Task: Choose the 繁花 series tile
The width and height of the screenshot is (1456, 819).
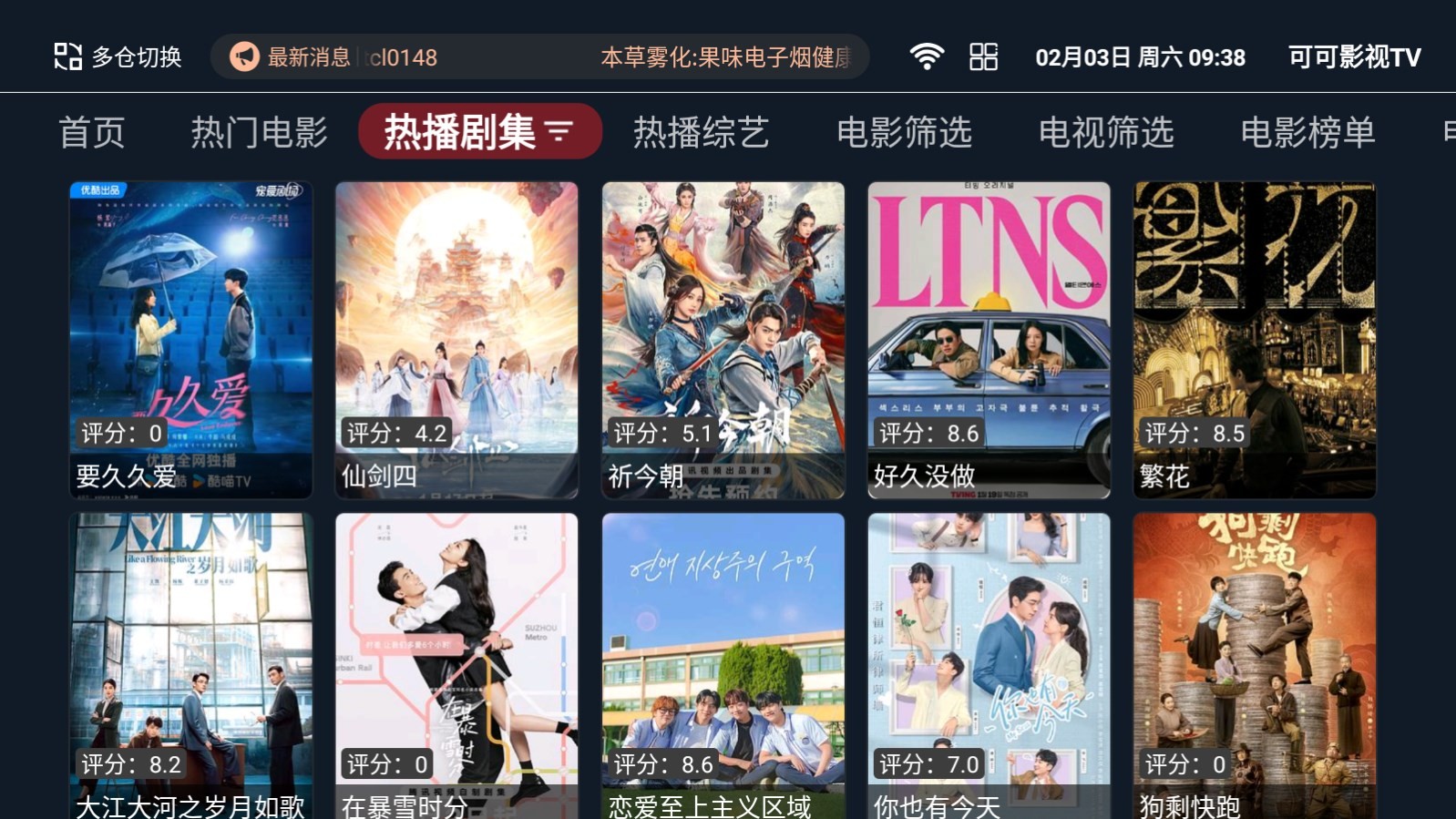Action: click(x=1255, y=339)
